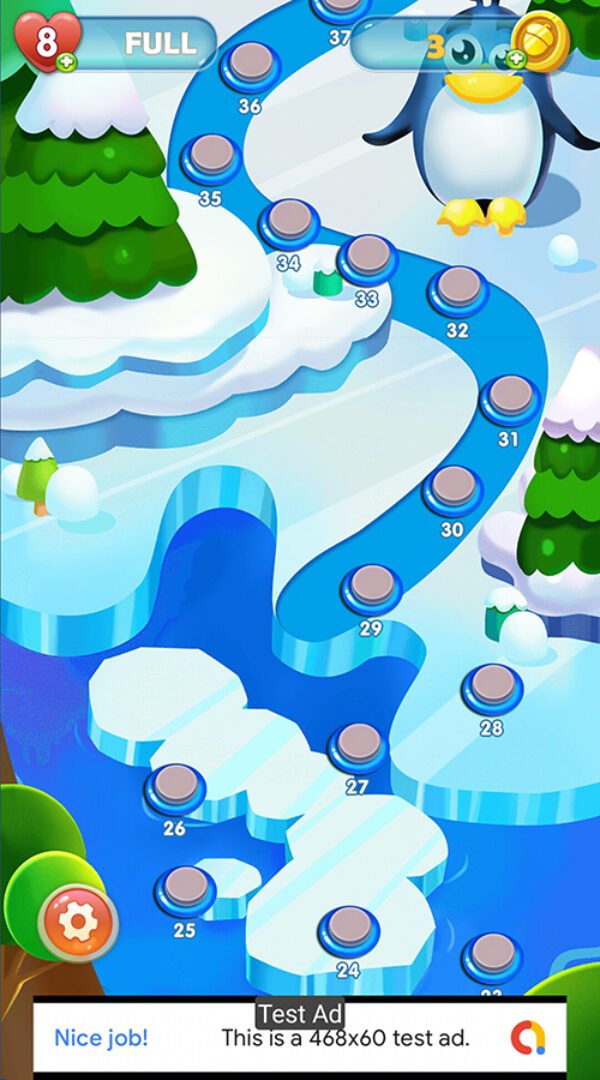Open level 30
The width and height of the screenshot is (600, 1080).
453,488
